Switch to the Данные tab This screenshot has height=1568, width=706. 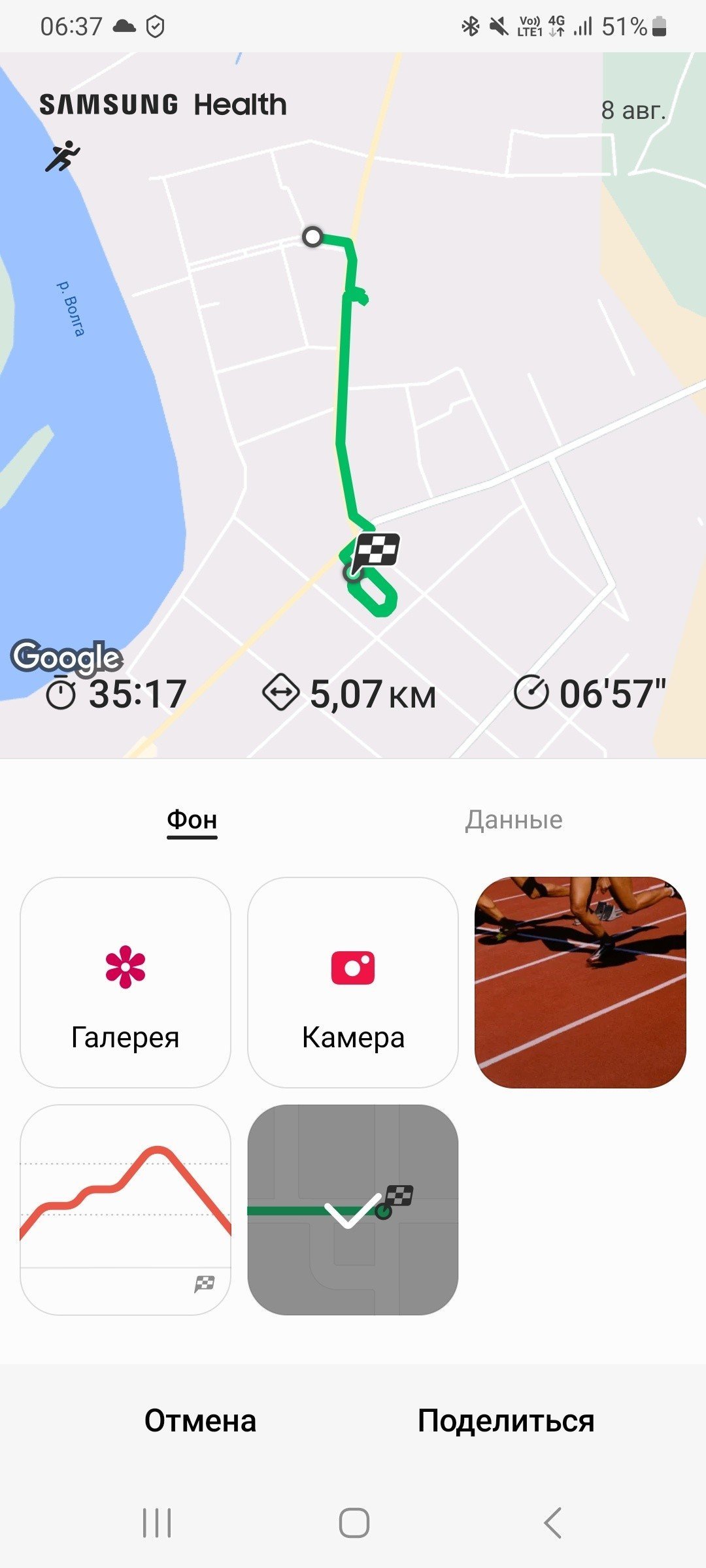tap(514, 819)
